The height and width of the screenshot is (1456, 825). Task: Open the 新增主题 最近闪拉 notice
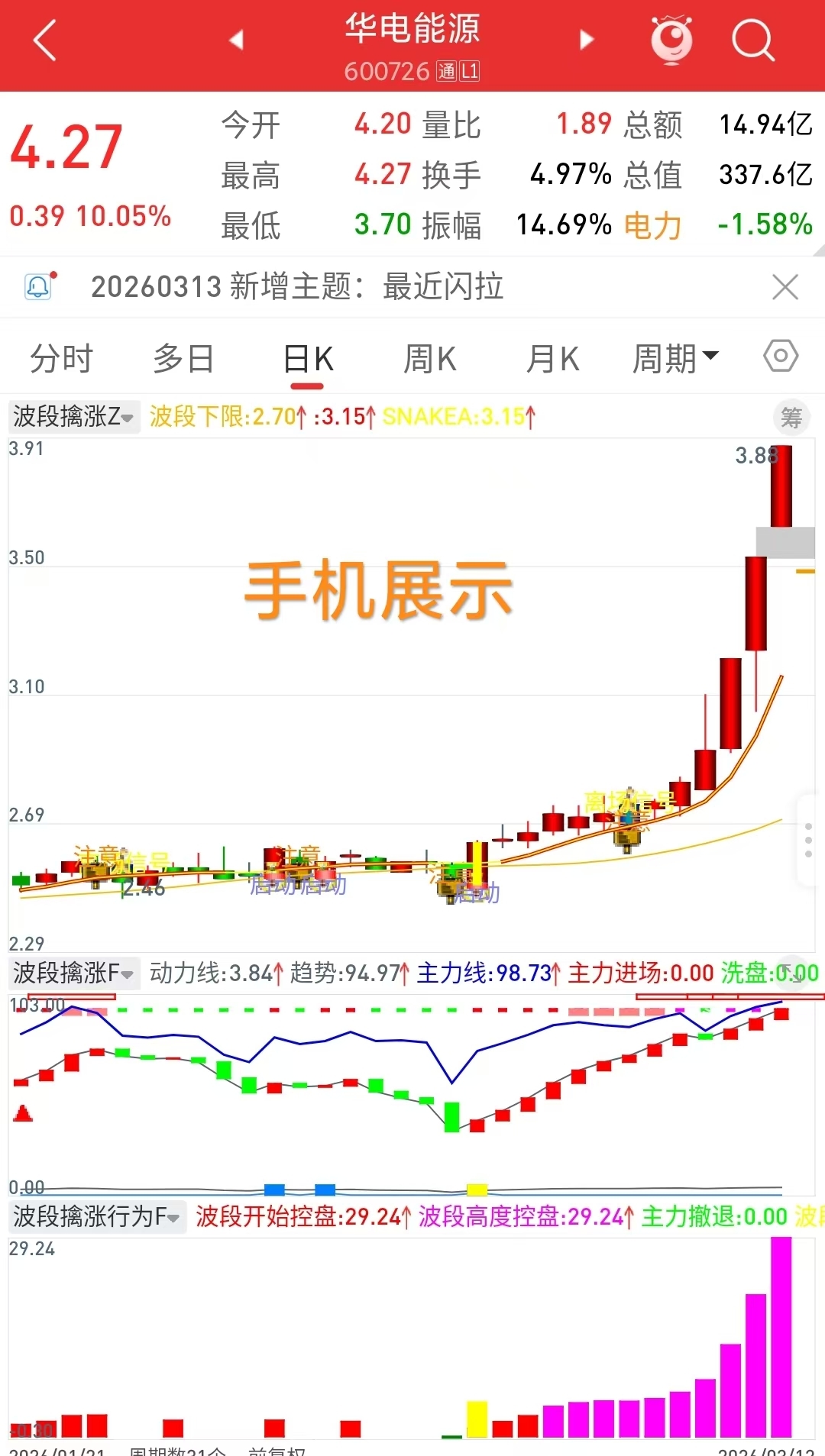[x=297, y=287]
